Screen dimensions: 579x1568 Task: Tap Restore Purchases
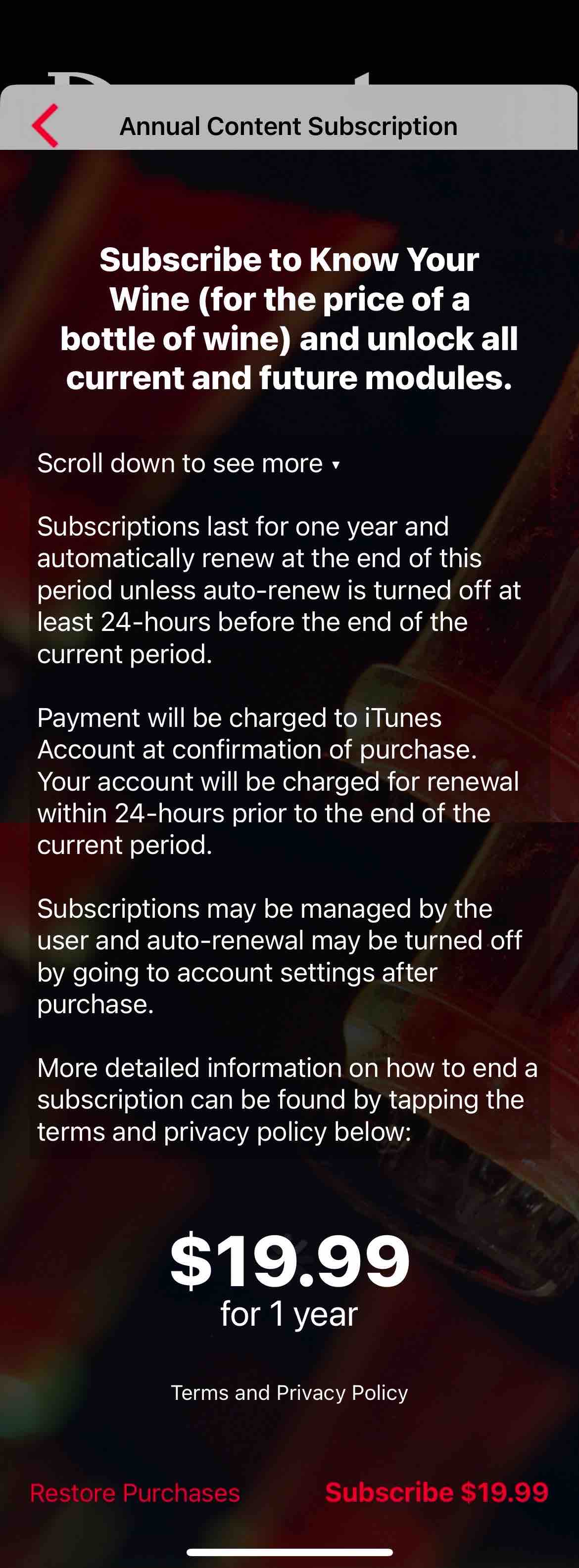[x=135, y=1492]
